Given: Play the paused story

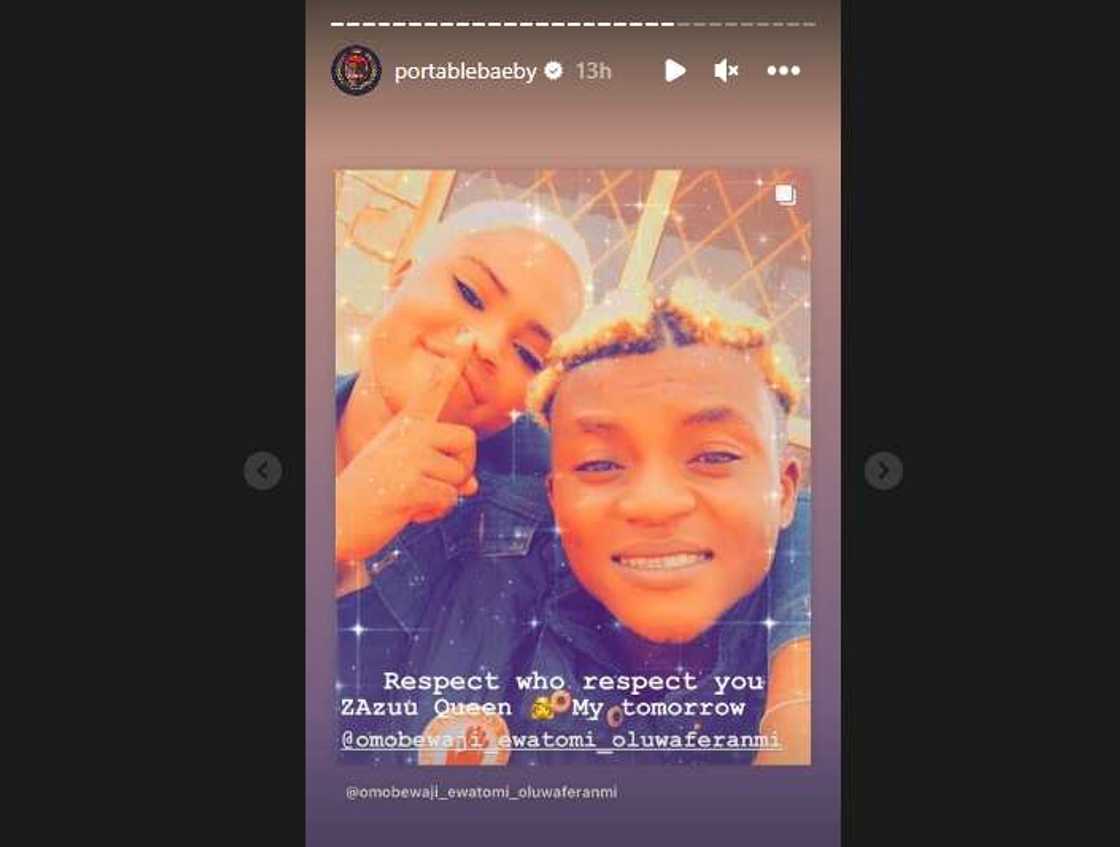Looking at the screenshot, I should coord(675,70).
